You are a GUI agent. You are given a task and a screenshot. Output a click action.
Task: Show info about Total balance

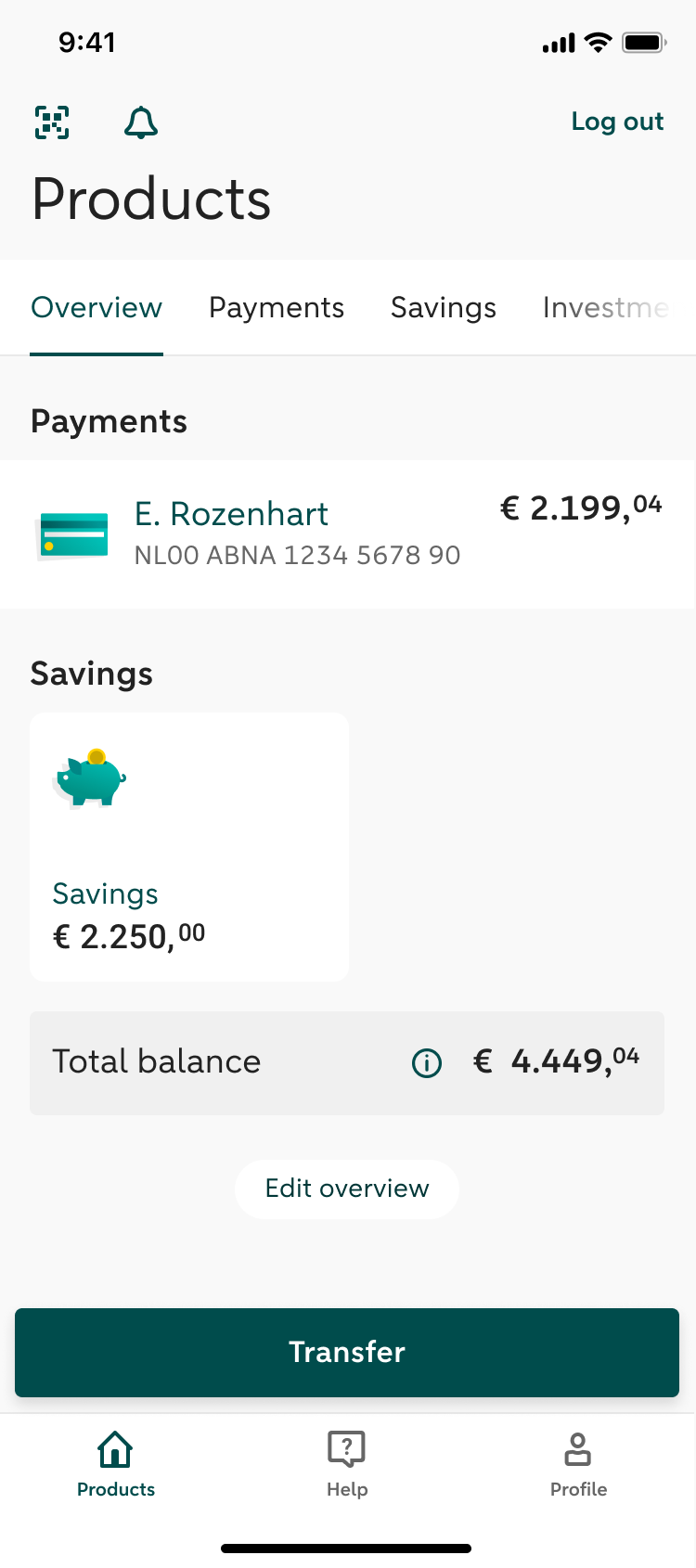[x=427, y=1062]
